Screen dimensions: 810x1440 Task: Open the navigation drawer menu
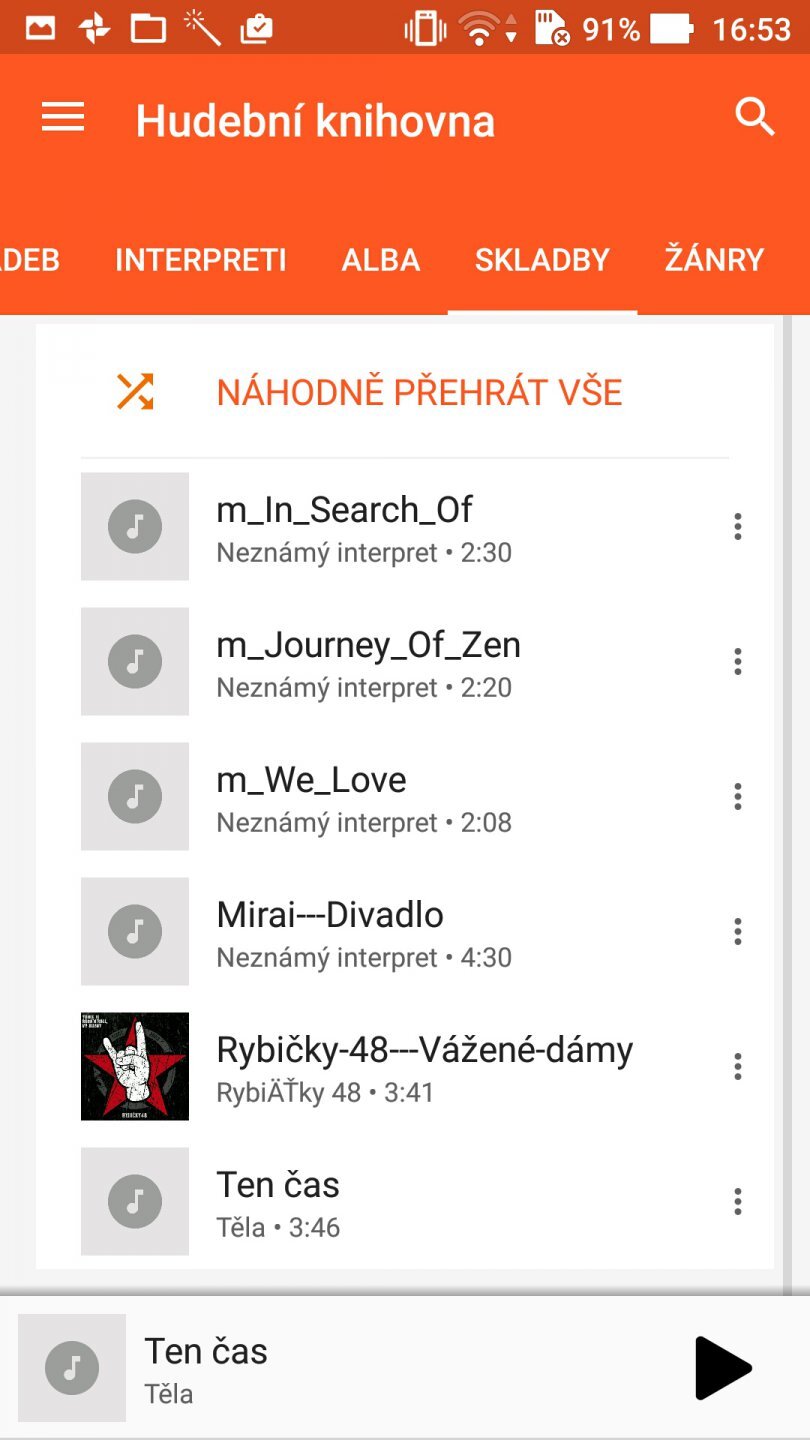(63, 118)
